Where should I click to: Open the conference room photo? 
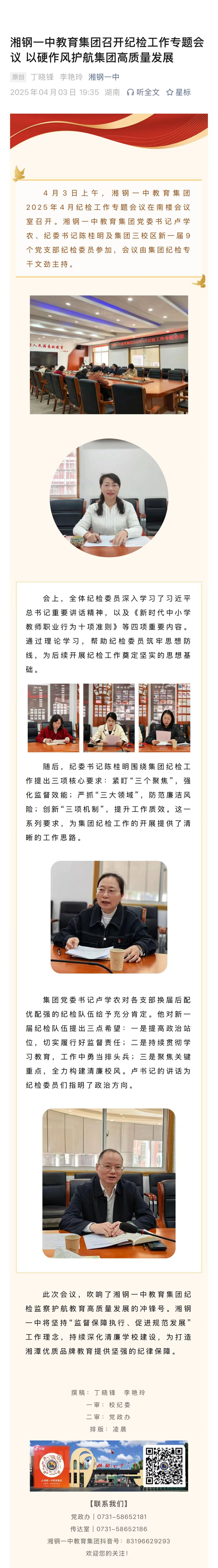click(109, 355)
